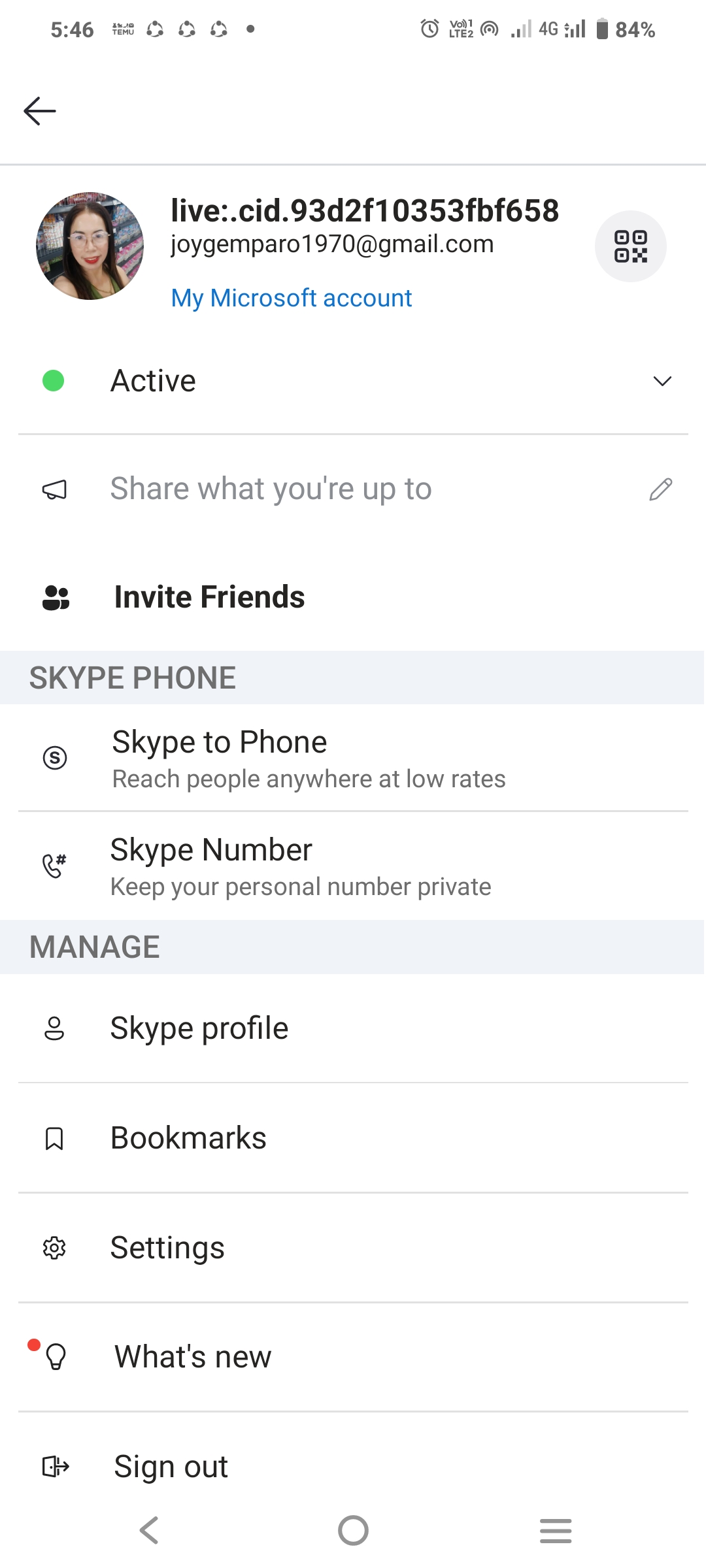This screenshot has width=706, height=1568.
Task: Edit the mood message with the pencil icon
Action: (x=660, y=489)
